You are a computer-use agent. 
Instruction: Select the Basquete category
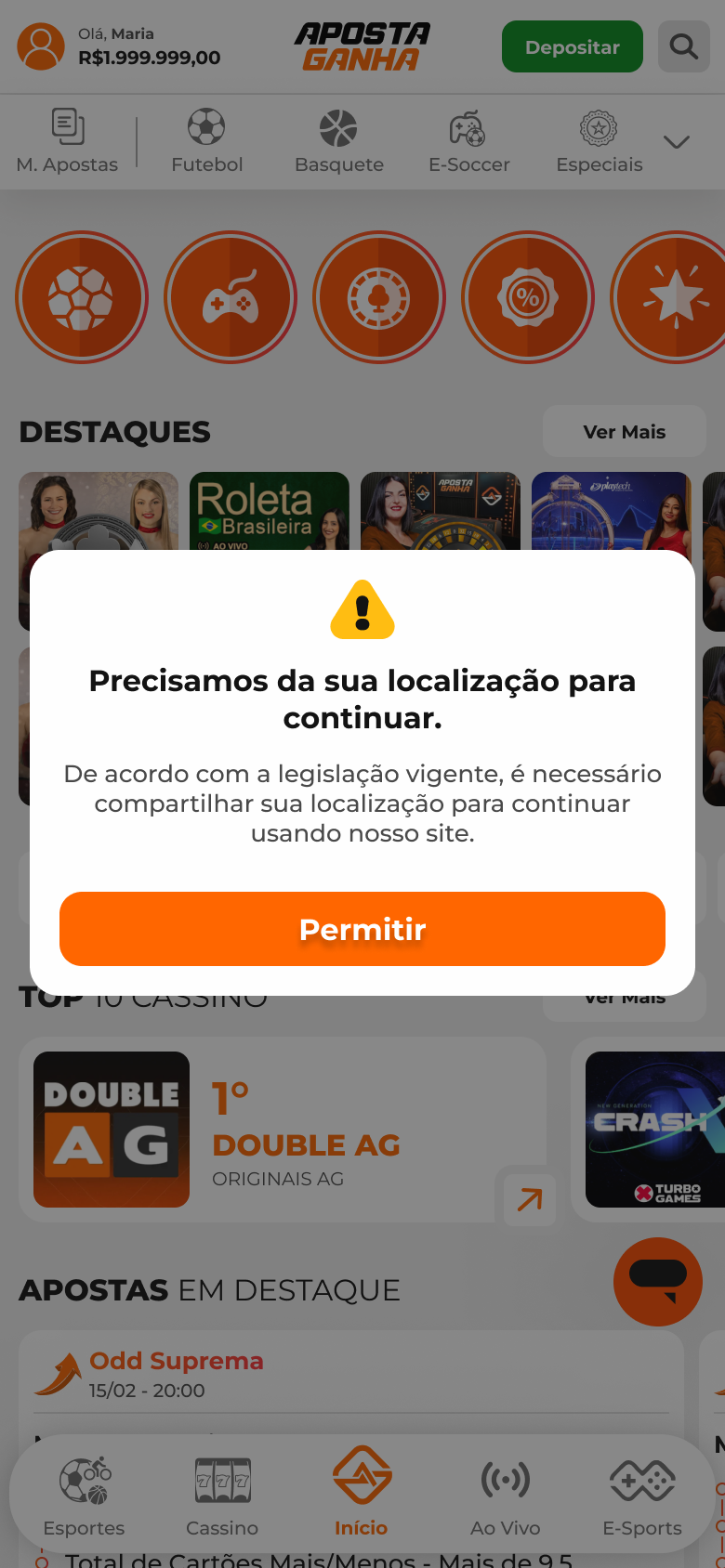(x=338, y=141)
